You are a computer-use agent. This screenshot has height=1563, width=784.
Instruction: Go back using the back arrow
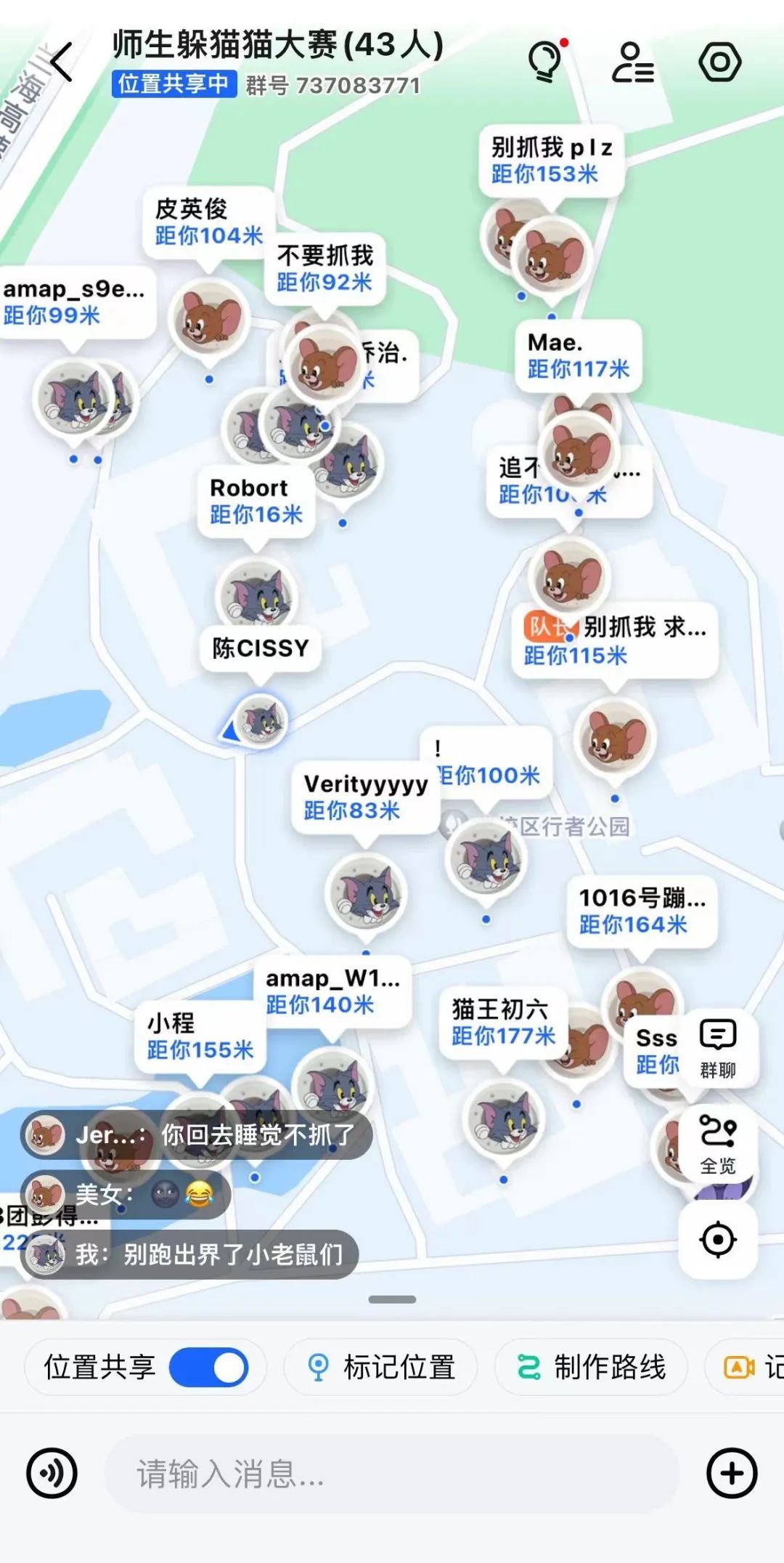[62, 62]
